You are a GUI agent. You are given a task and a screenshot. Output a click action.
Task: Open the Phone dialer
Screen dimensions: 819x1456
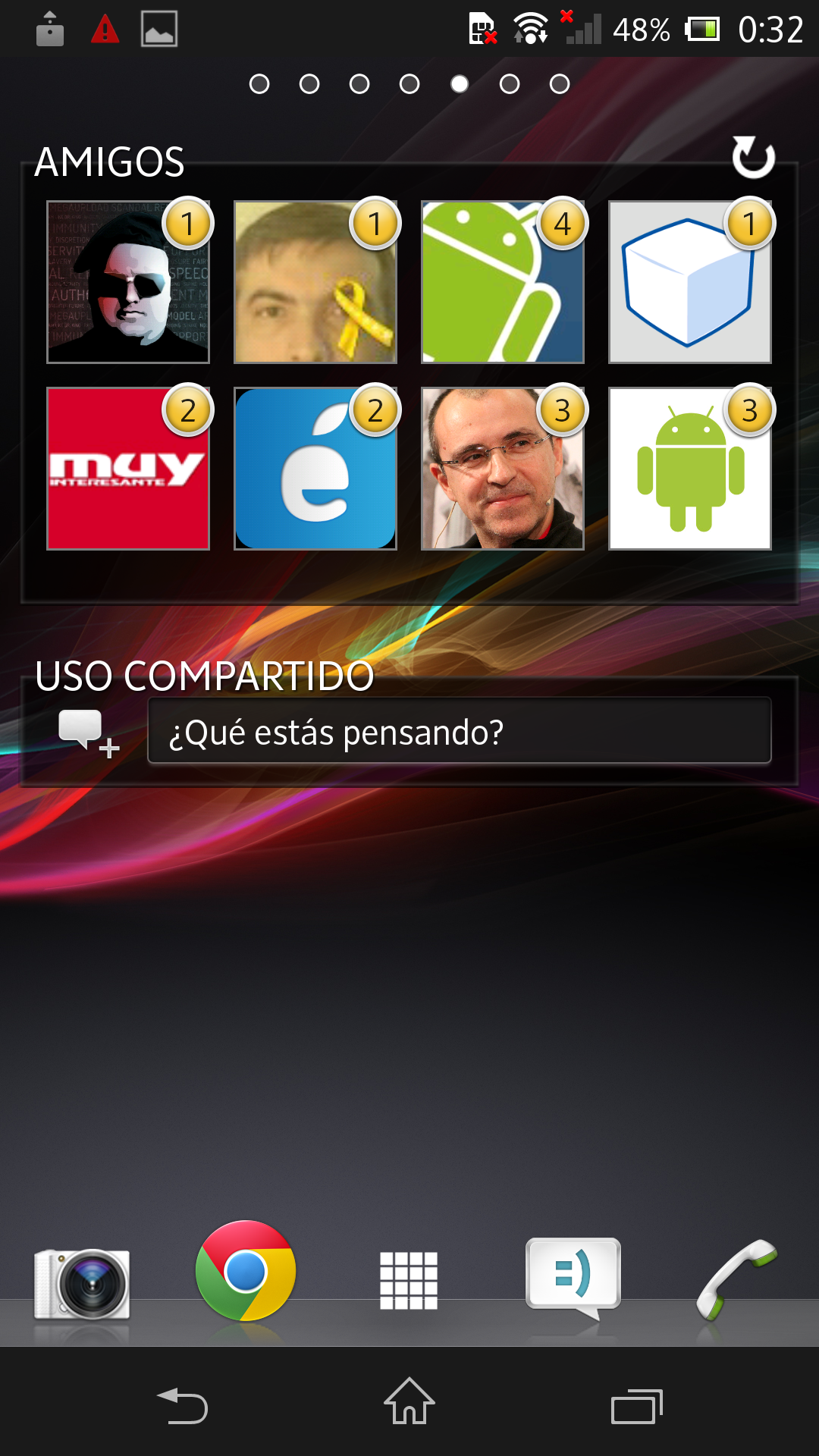[736, 1279]
